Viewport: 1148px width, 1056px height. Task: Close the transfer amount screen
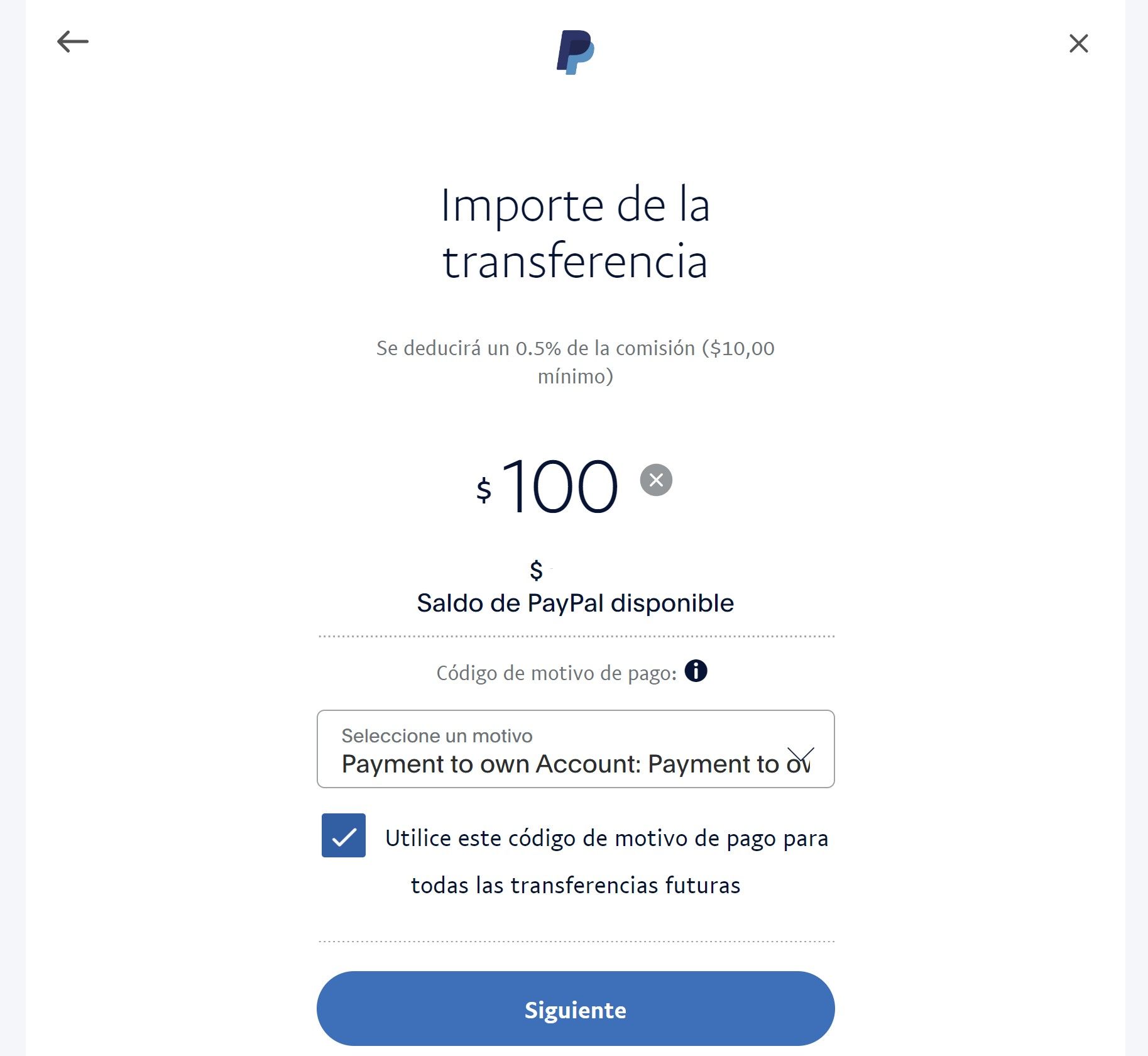click(x=1078, y=43)
